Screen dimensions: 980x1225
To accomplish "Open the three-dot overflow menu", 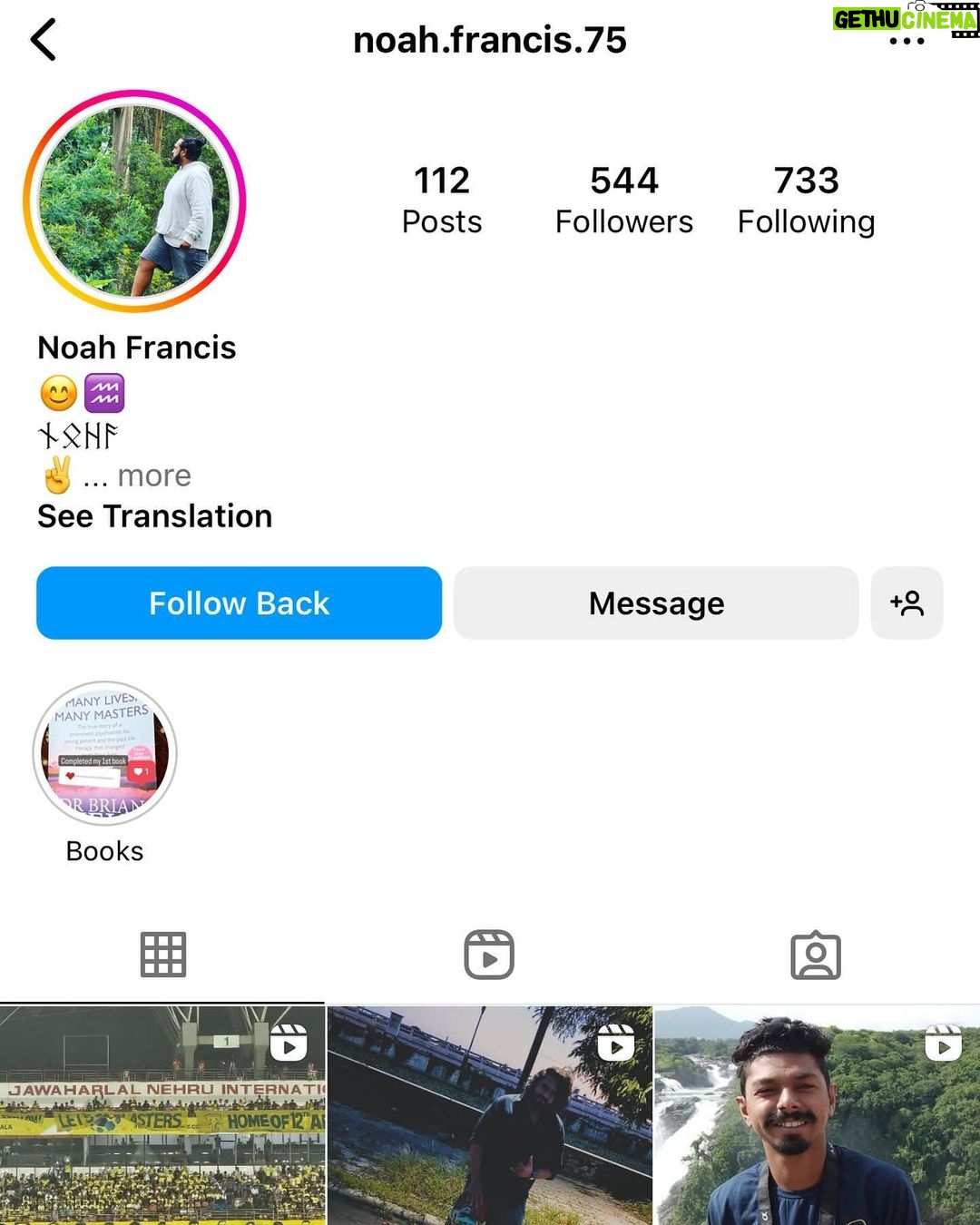I will [906, 42].
